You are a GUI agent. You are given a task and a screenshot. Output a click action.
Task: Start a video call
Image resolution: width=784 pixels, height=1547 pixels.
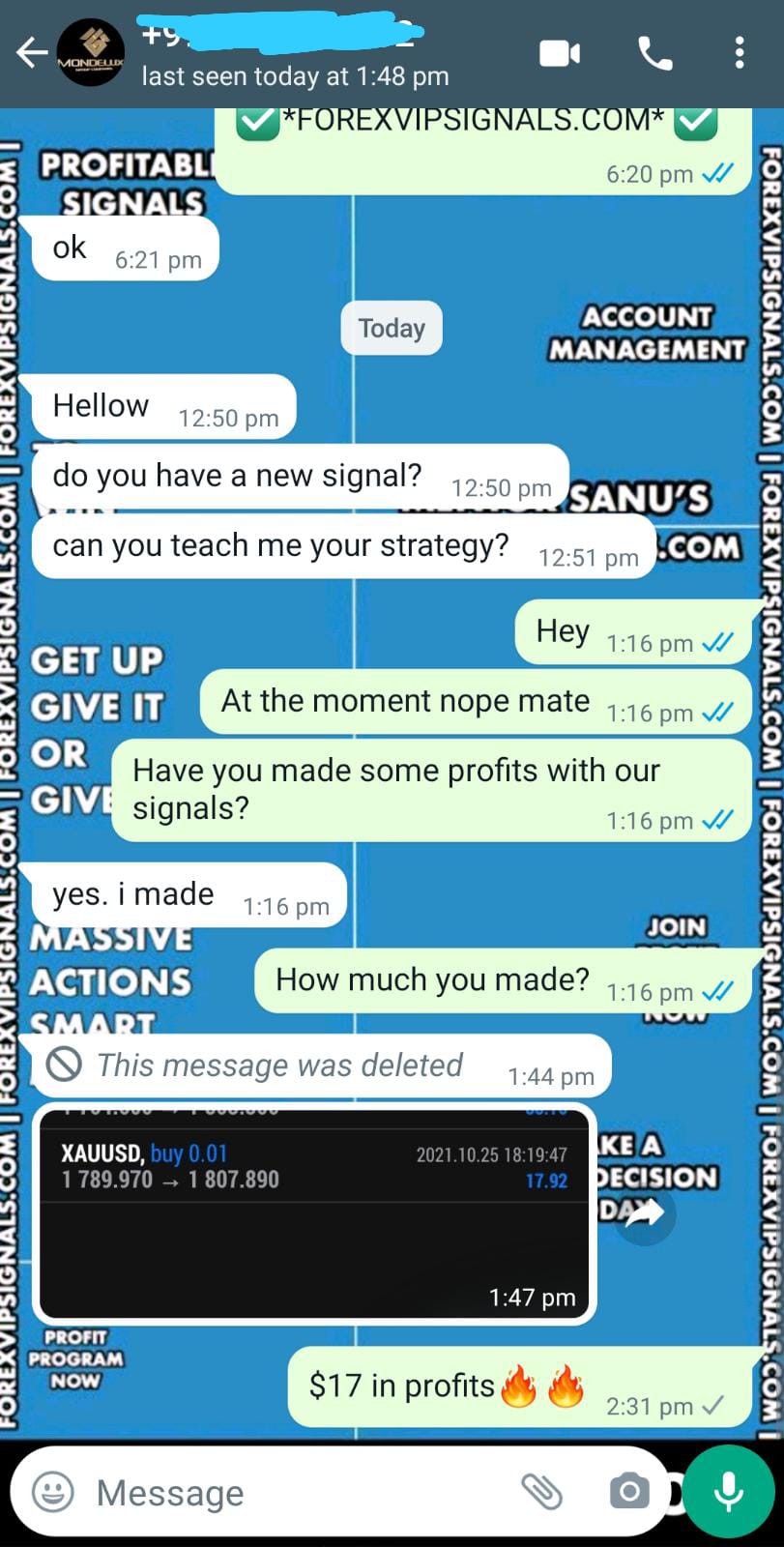[x=560, y=53]
